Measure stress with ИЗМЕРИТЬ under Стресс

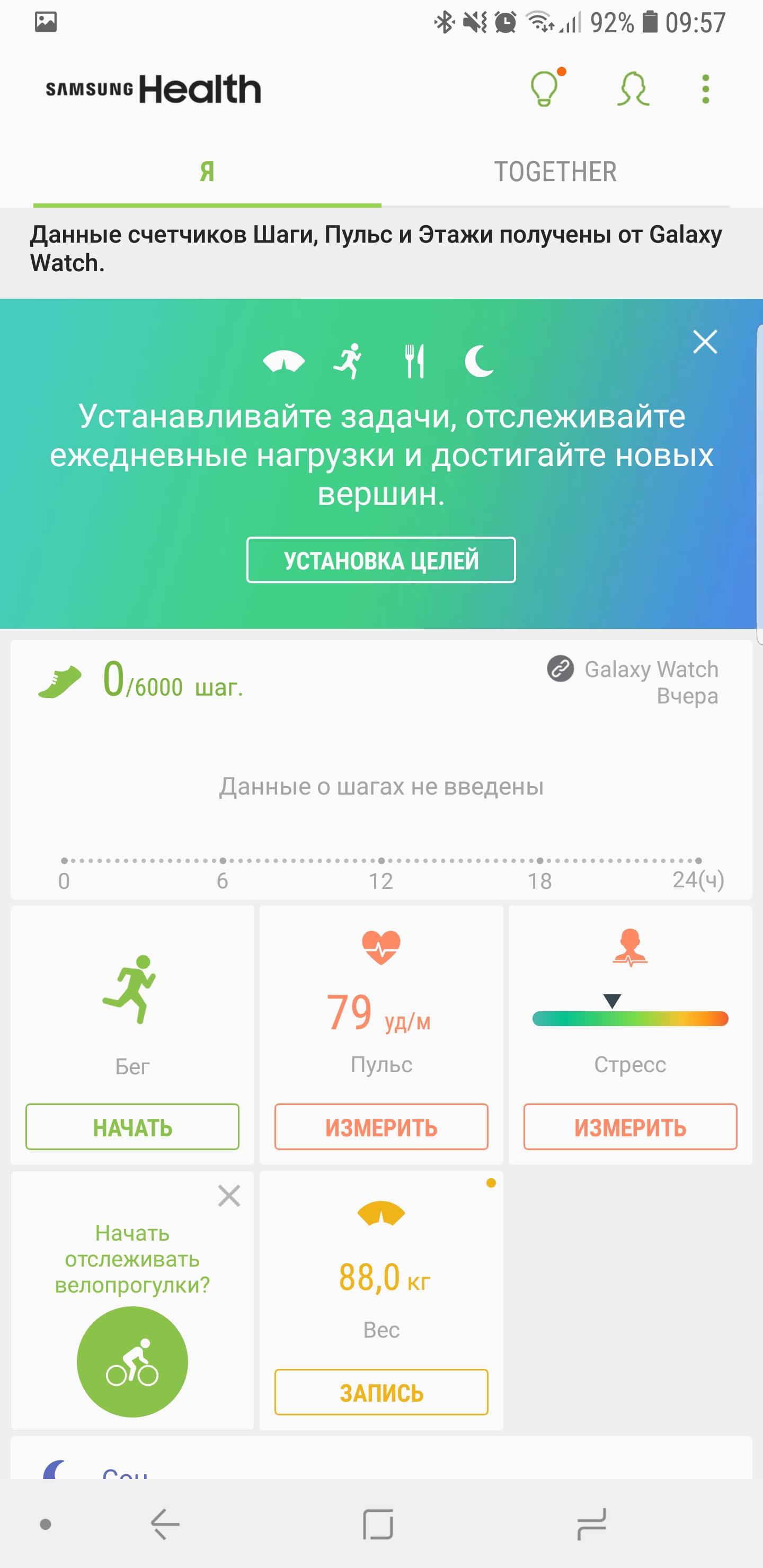[x=629, y=1127]
